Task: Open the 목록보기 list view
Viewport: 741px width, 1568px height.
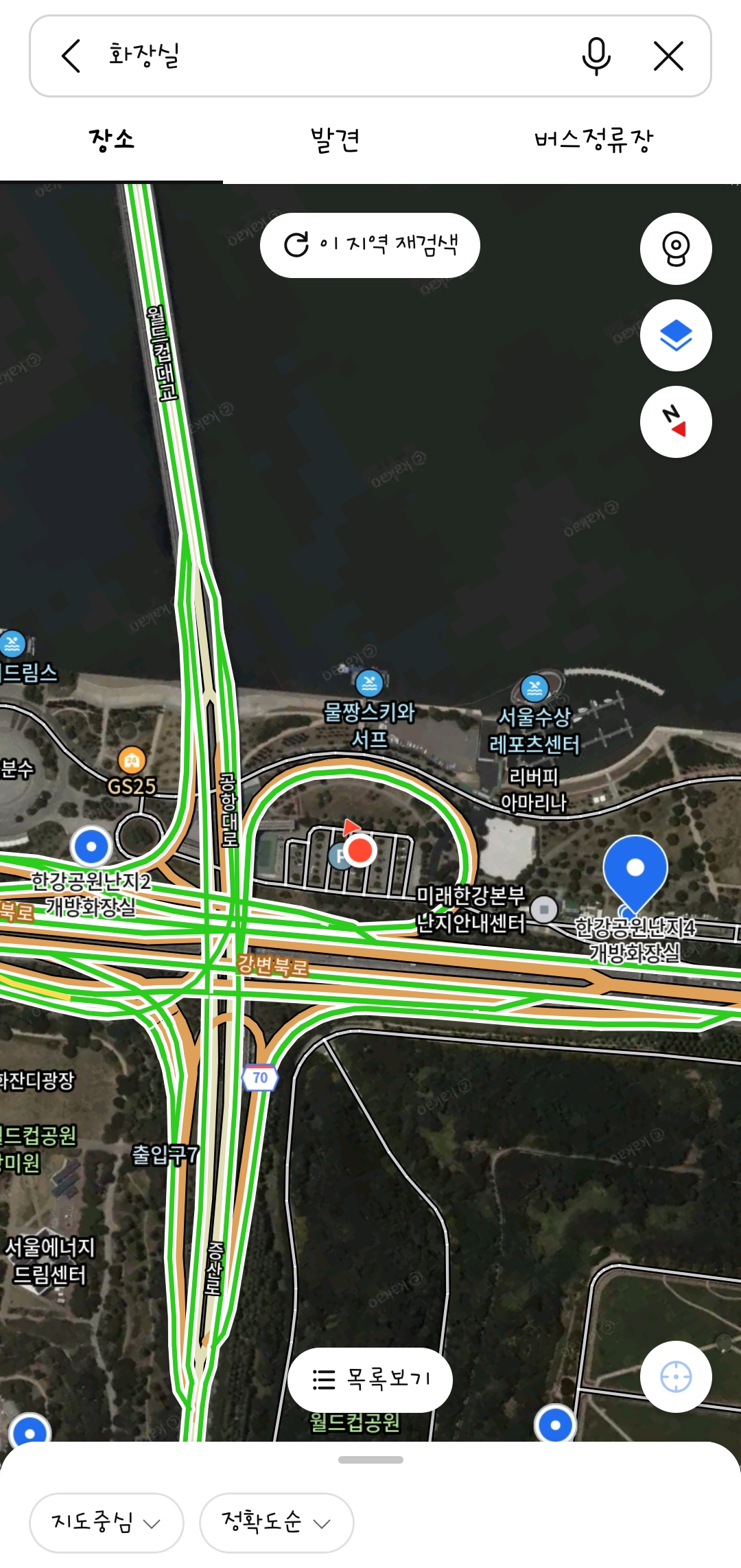Action: [370, 1379]
